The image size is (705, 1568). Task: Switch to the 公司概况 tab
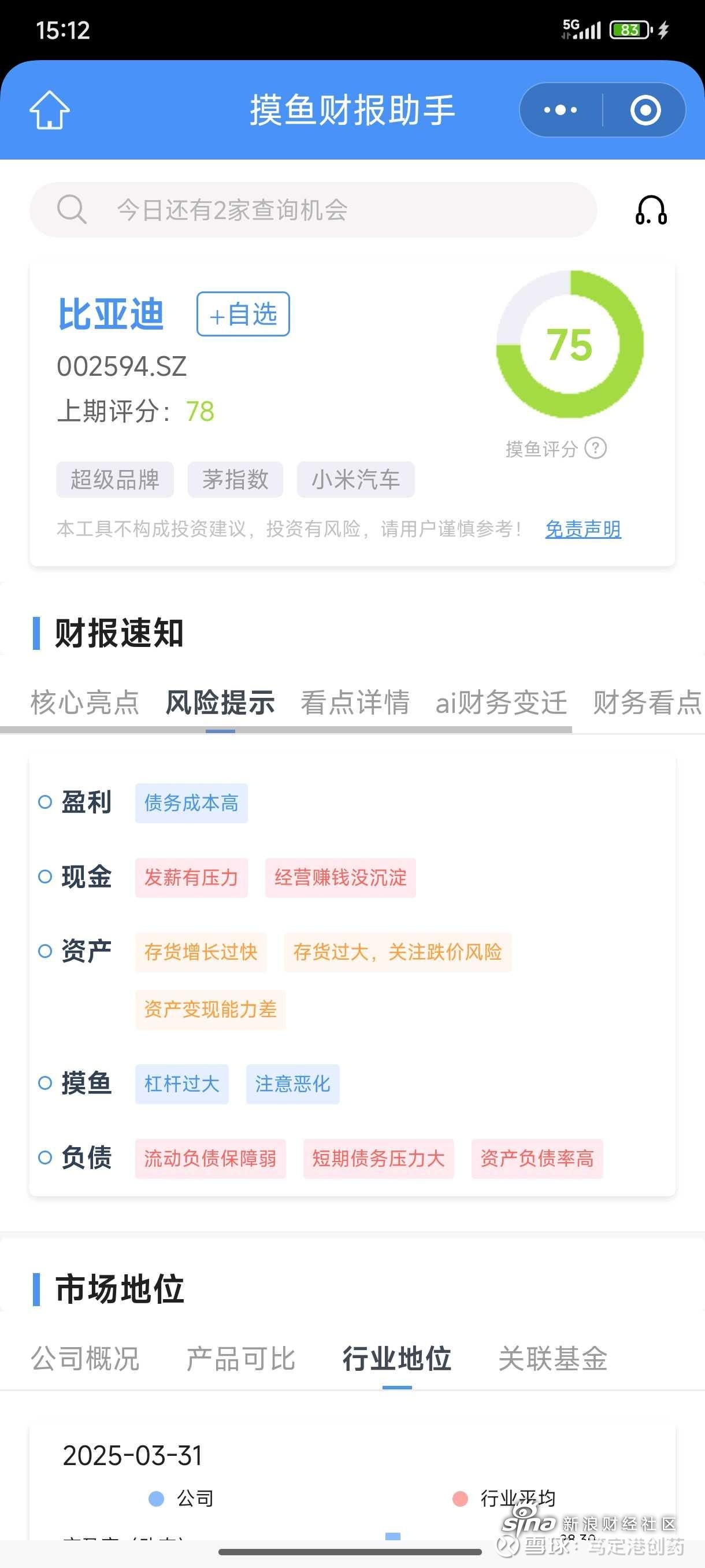pyautogui.click(x=84, y=1359)
